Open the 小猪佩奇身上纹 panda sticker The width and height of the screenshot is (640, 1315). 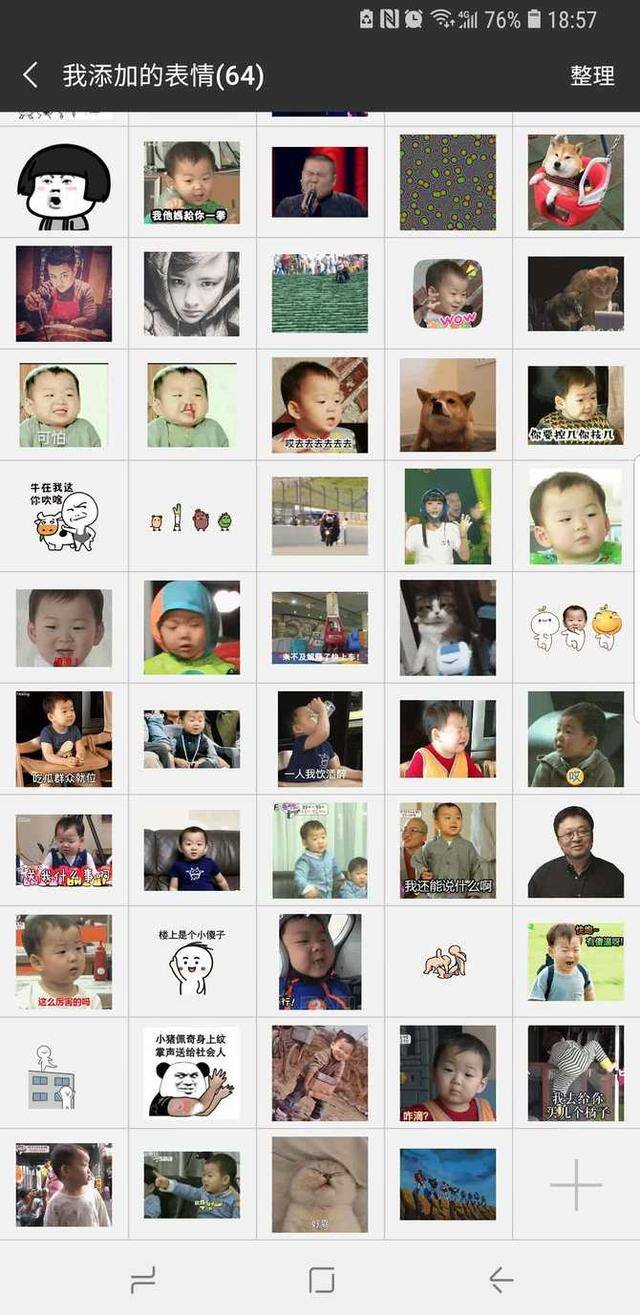pos(192,1074)
